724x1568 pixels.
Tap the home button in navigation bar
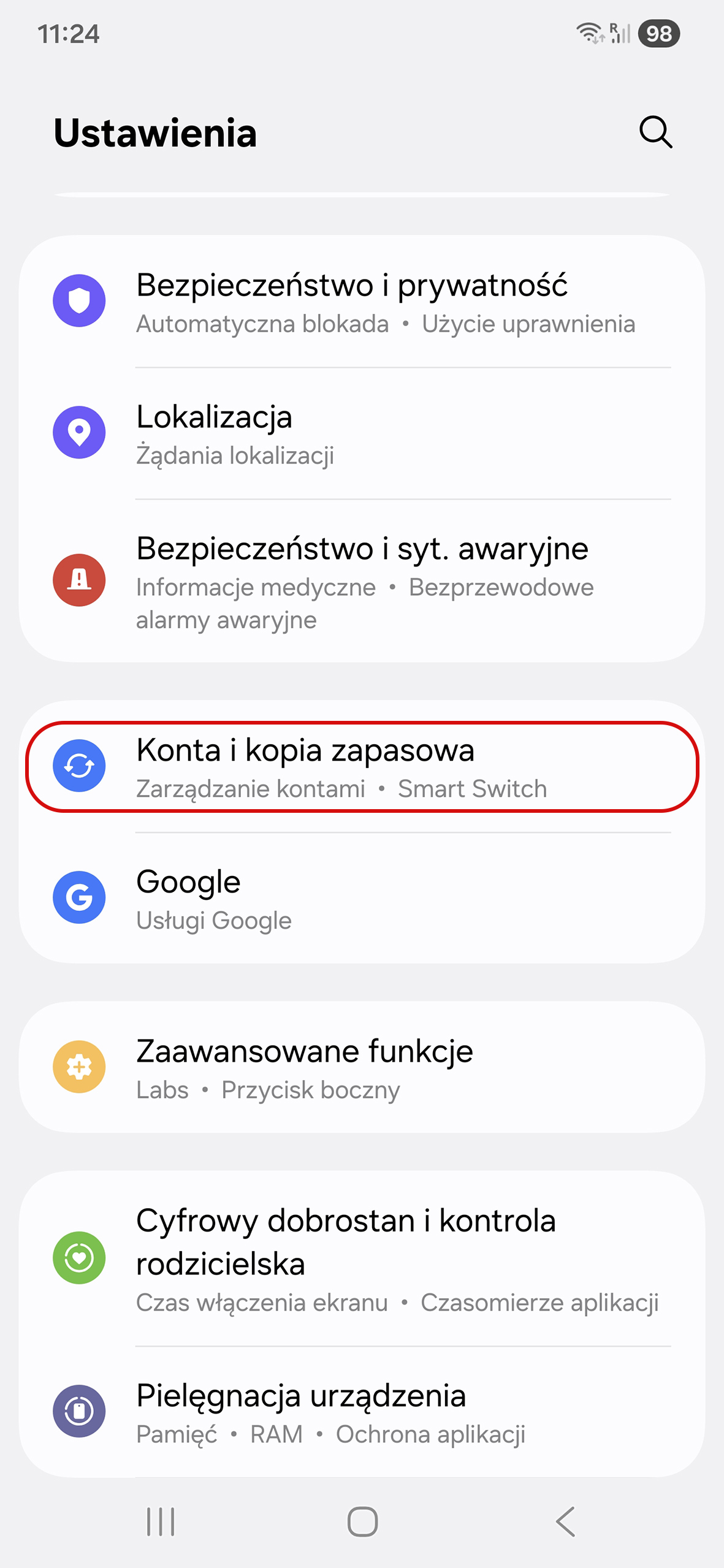pos(362,1521)
